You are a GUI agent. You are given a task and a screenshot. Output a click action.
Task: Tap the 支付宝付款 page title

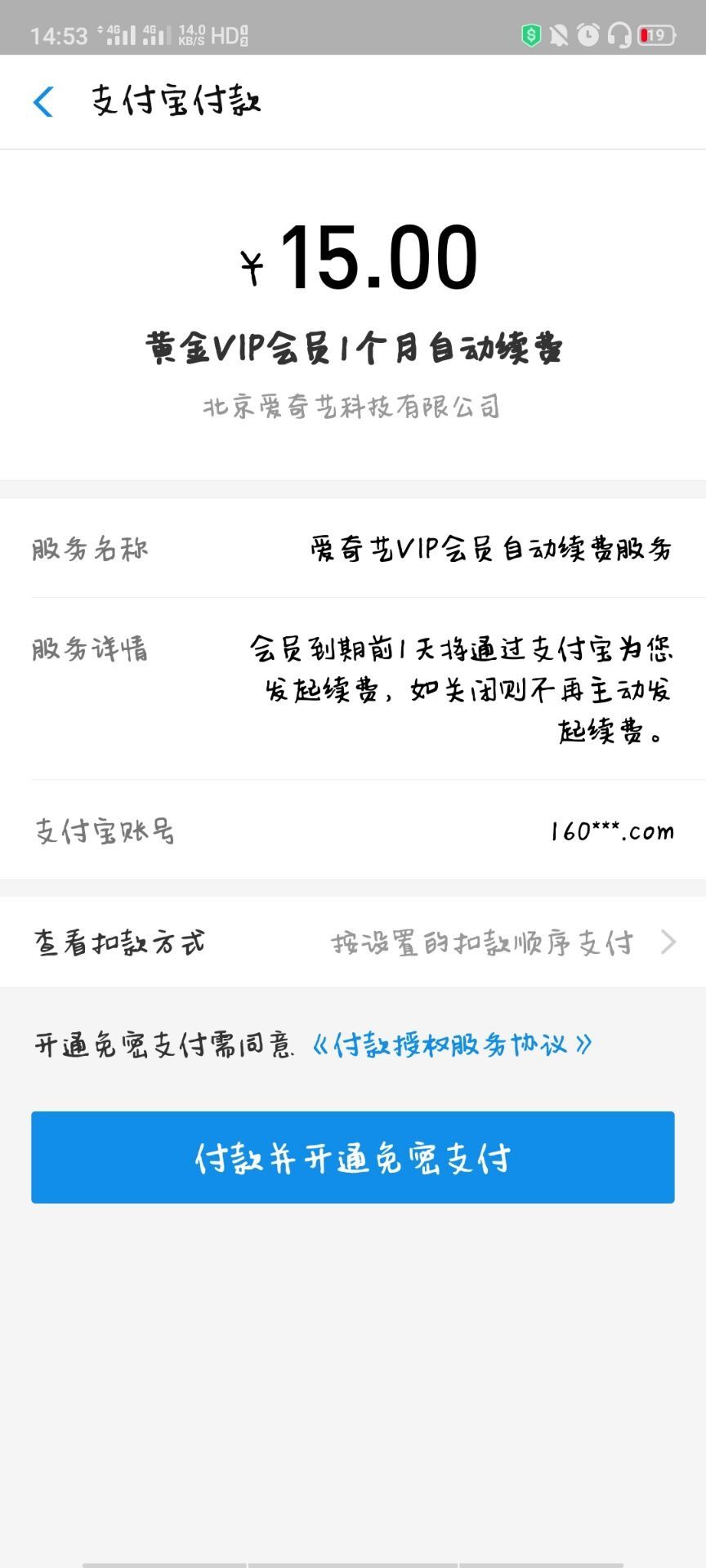coord(176,101)
